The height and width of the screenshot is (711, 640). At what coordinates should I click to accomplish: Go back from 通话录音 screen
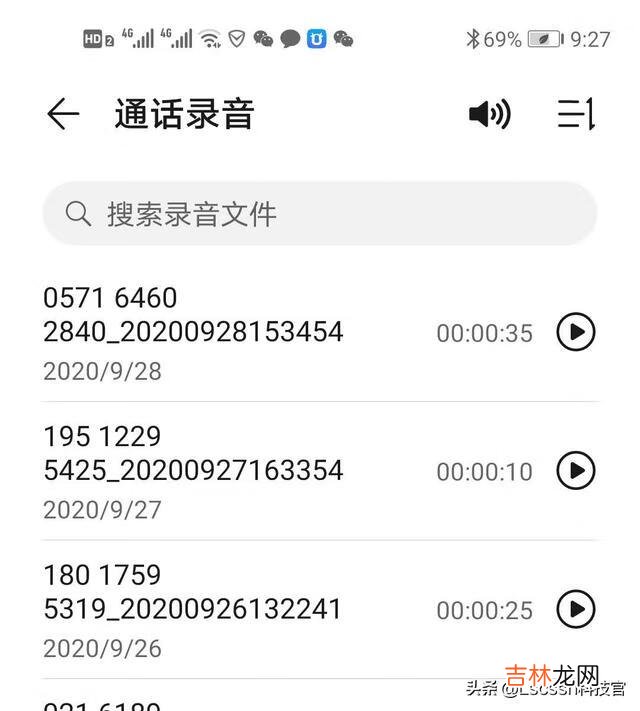pyautogui.click(x=62, y=114)
